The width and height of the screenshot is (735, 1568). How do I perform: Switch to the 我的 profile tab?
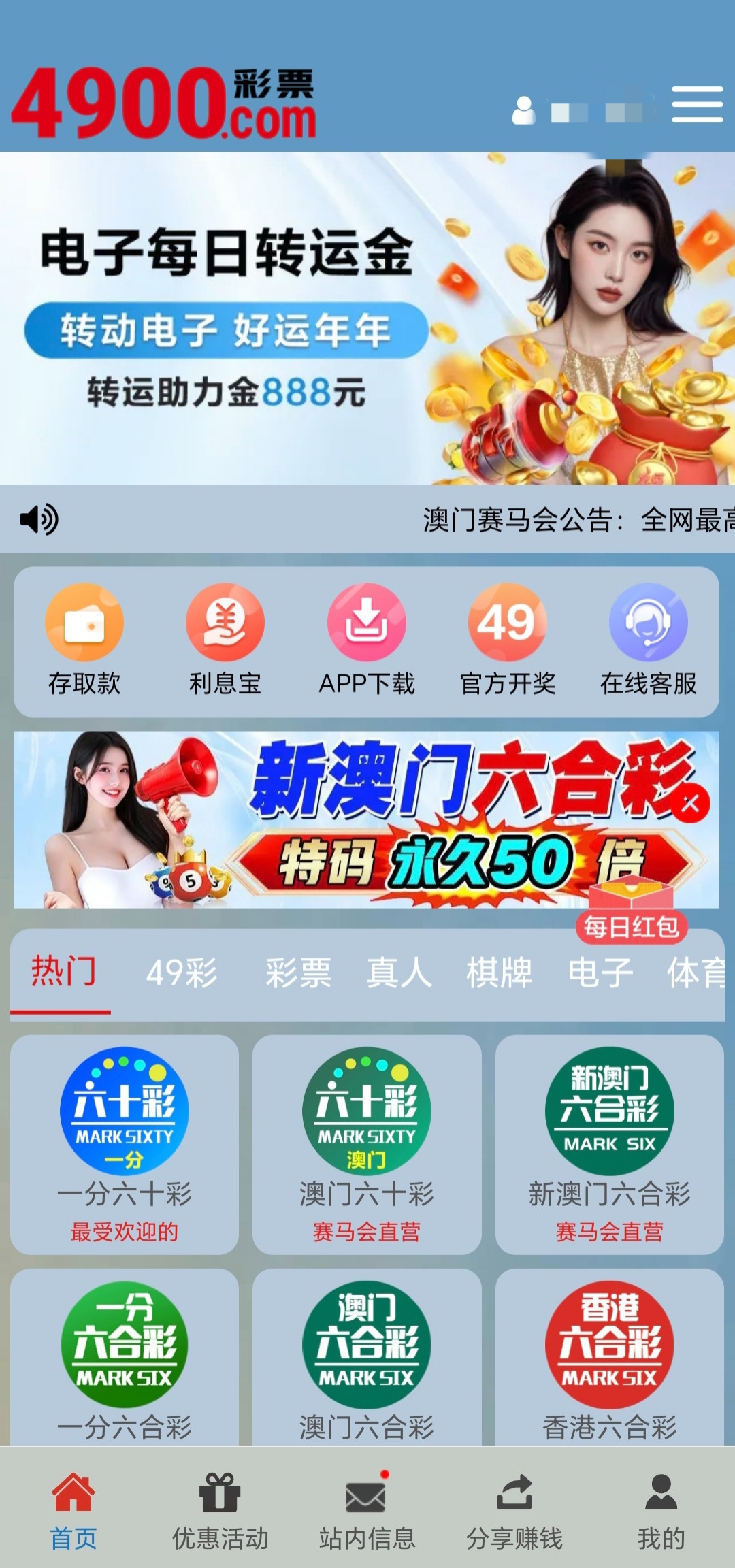[x=660, y=1507]
